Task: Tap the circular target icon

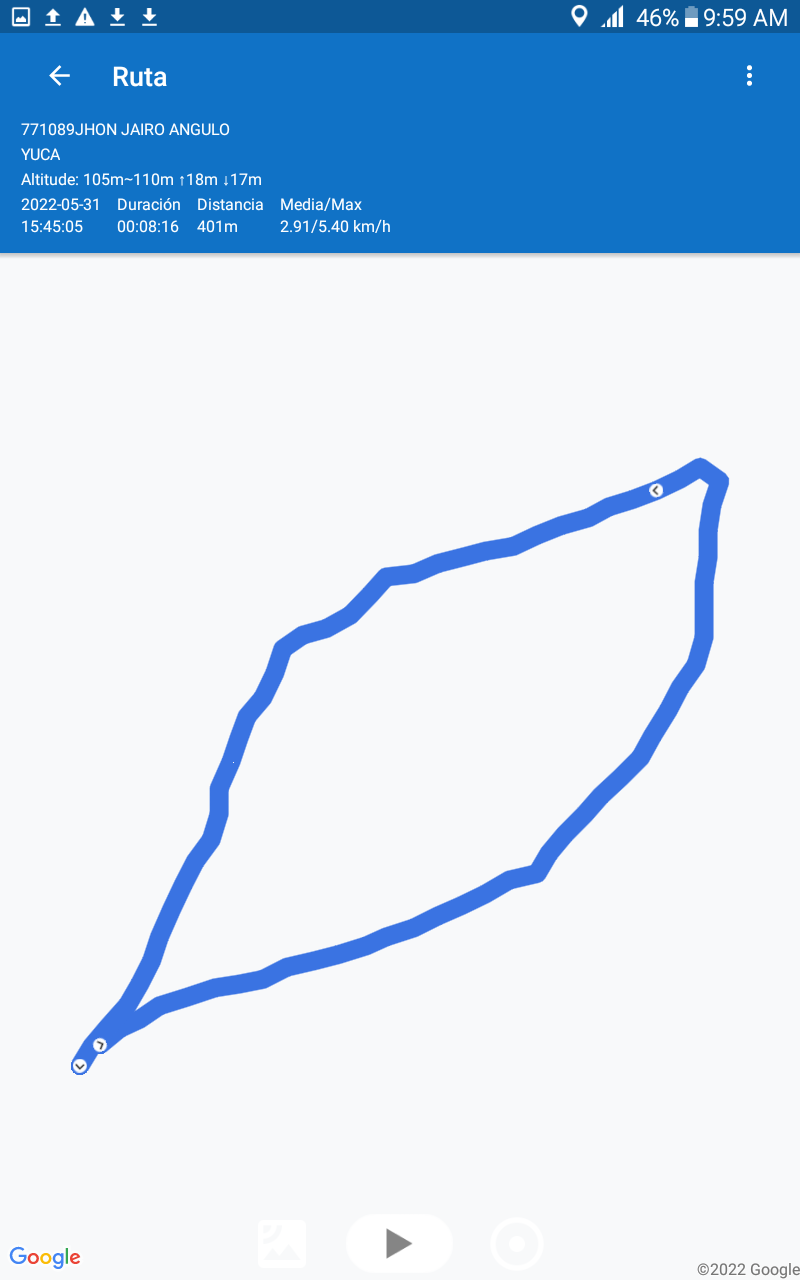Action: (517, 1244)
